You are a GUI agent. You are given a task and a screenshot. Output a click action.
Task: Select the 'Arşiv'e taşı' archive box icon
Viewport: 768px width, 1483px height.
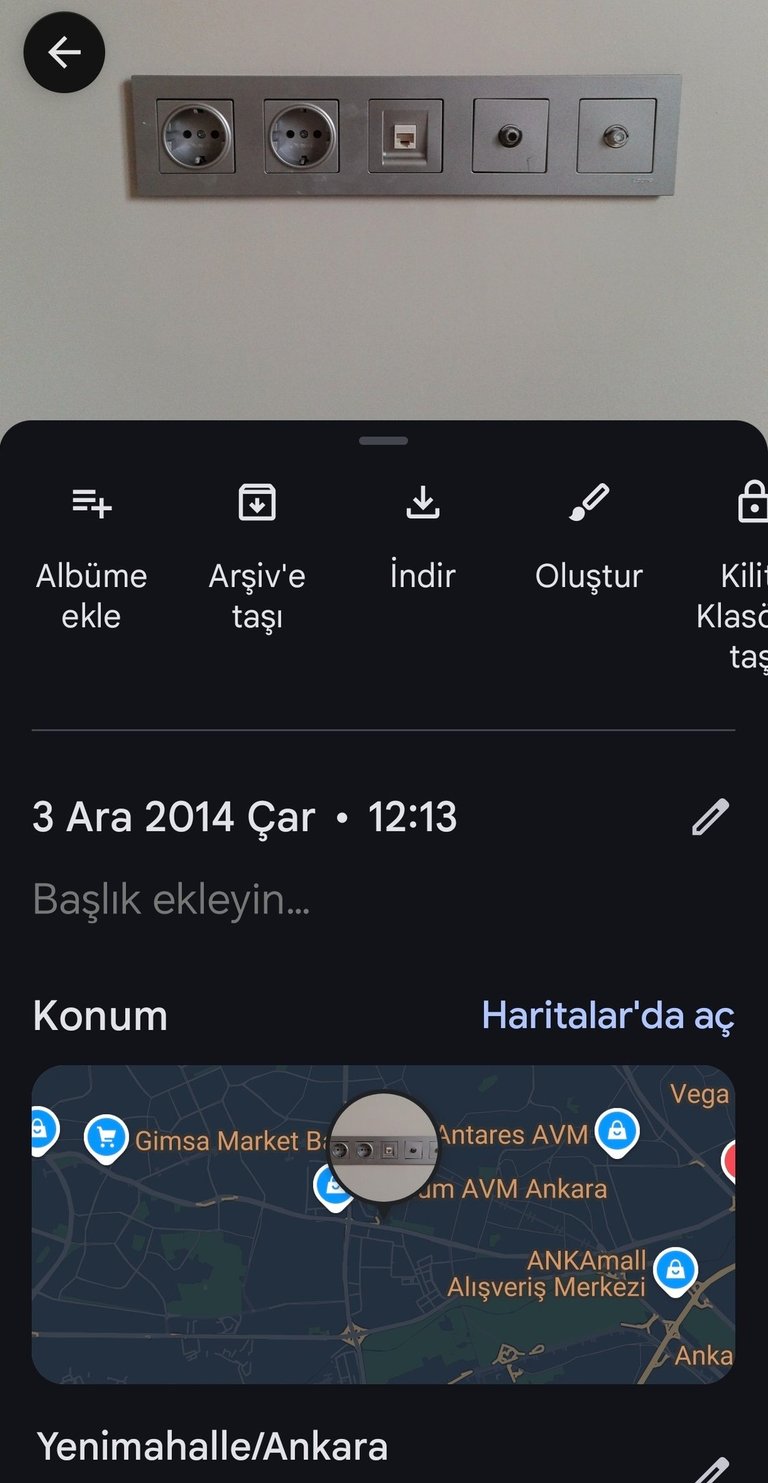coord(256,501)
